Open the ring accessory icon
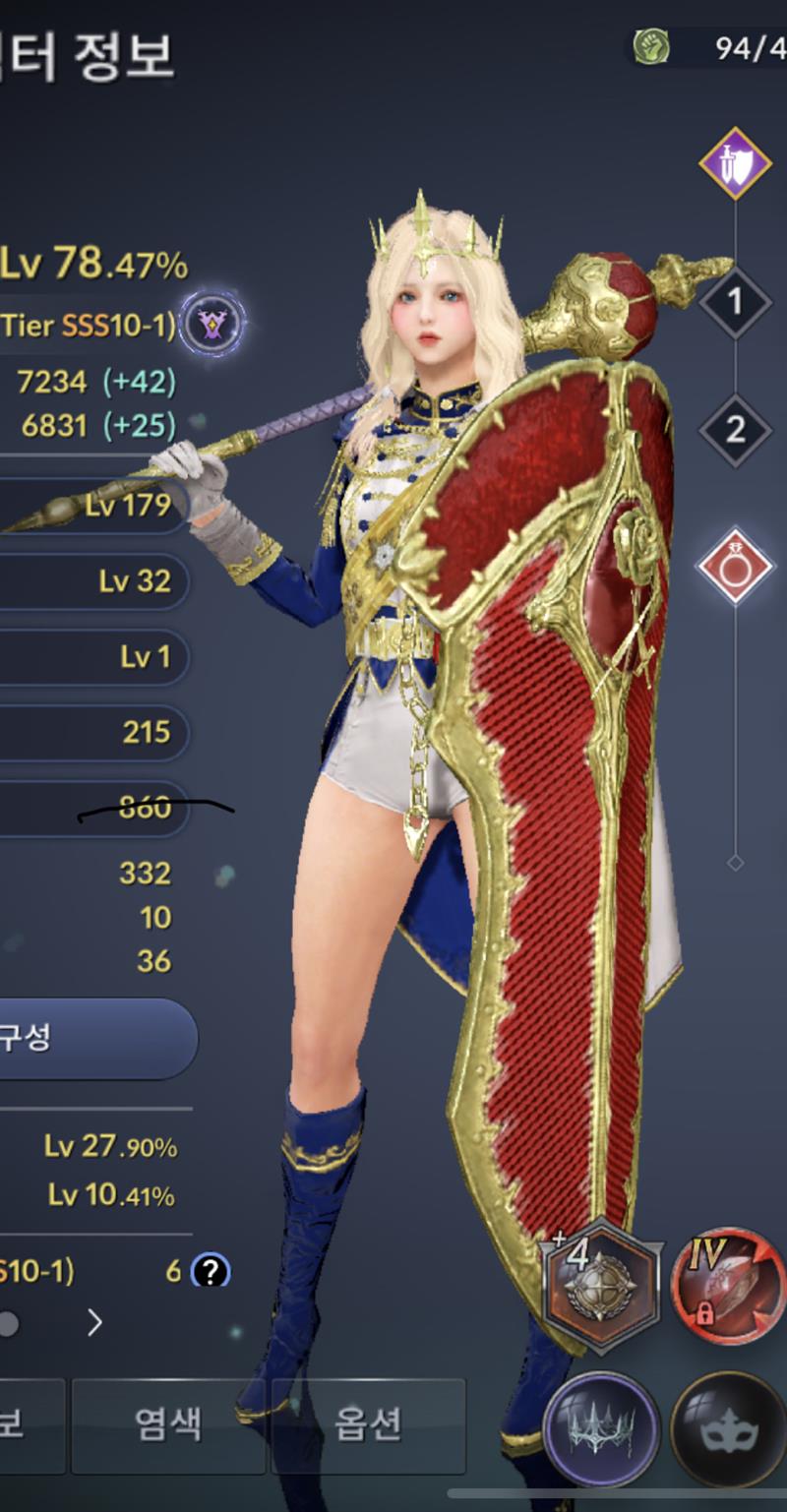787x1512 pixels. click(x=735, y=568)
